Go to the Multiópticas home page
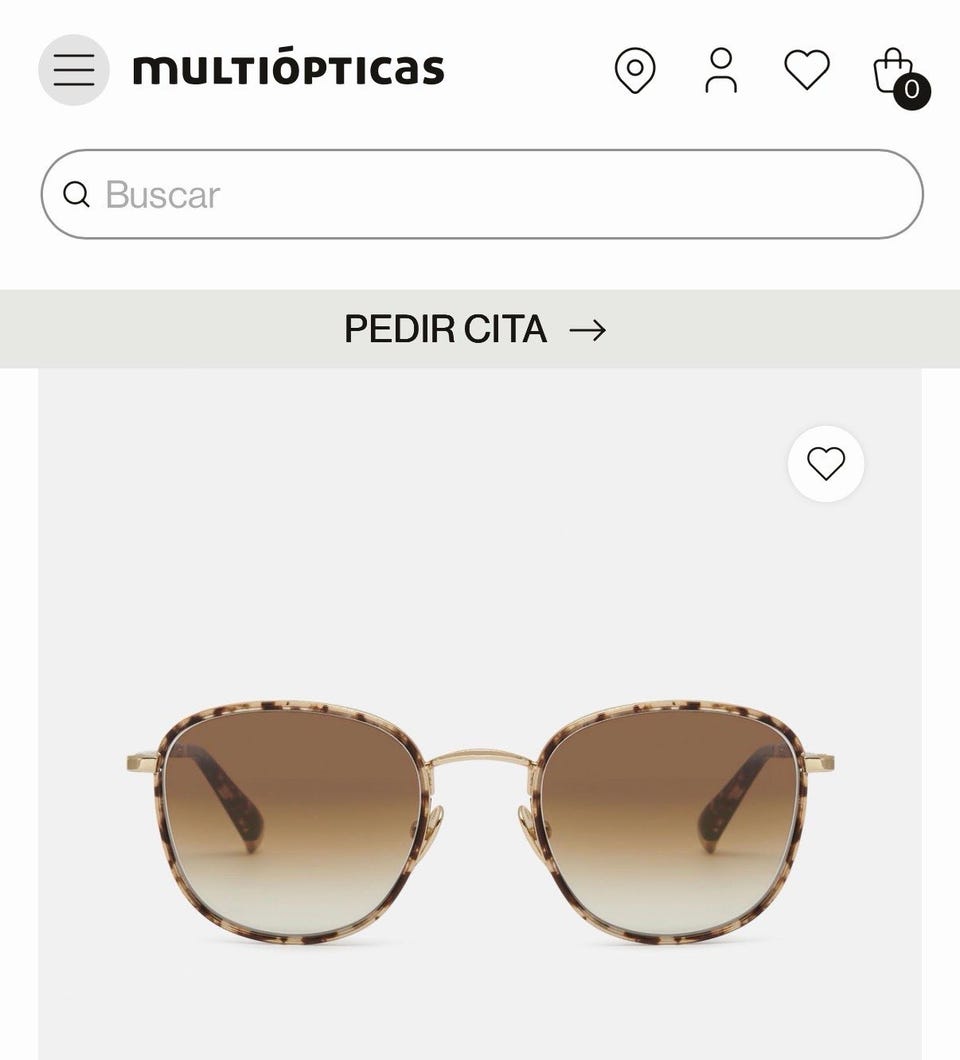The image size is (960, 1060). click(288, 70)
